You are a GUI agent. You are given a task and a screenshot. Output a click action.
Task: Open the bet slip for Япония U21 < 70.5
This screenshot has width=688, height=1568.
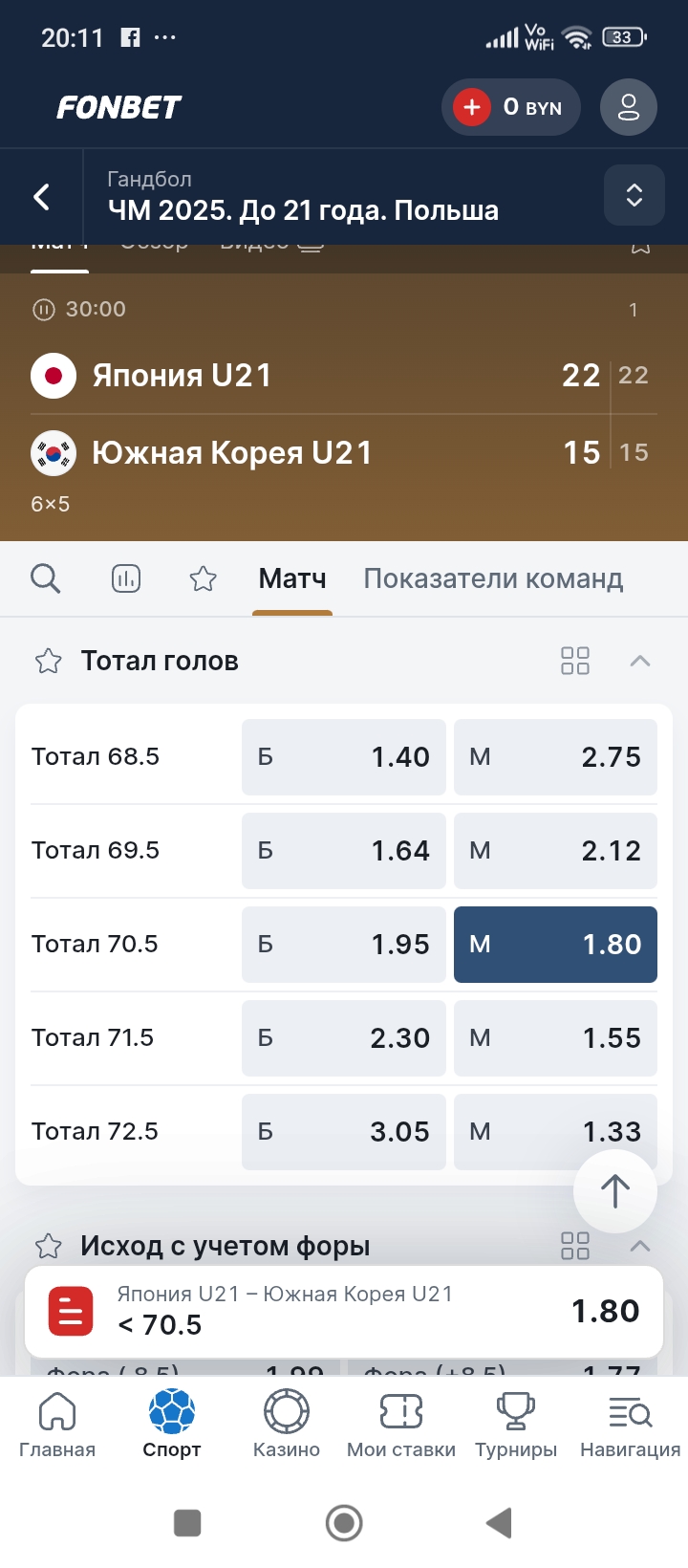342,1311
